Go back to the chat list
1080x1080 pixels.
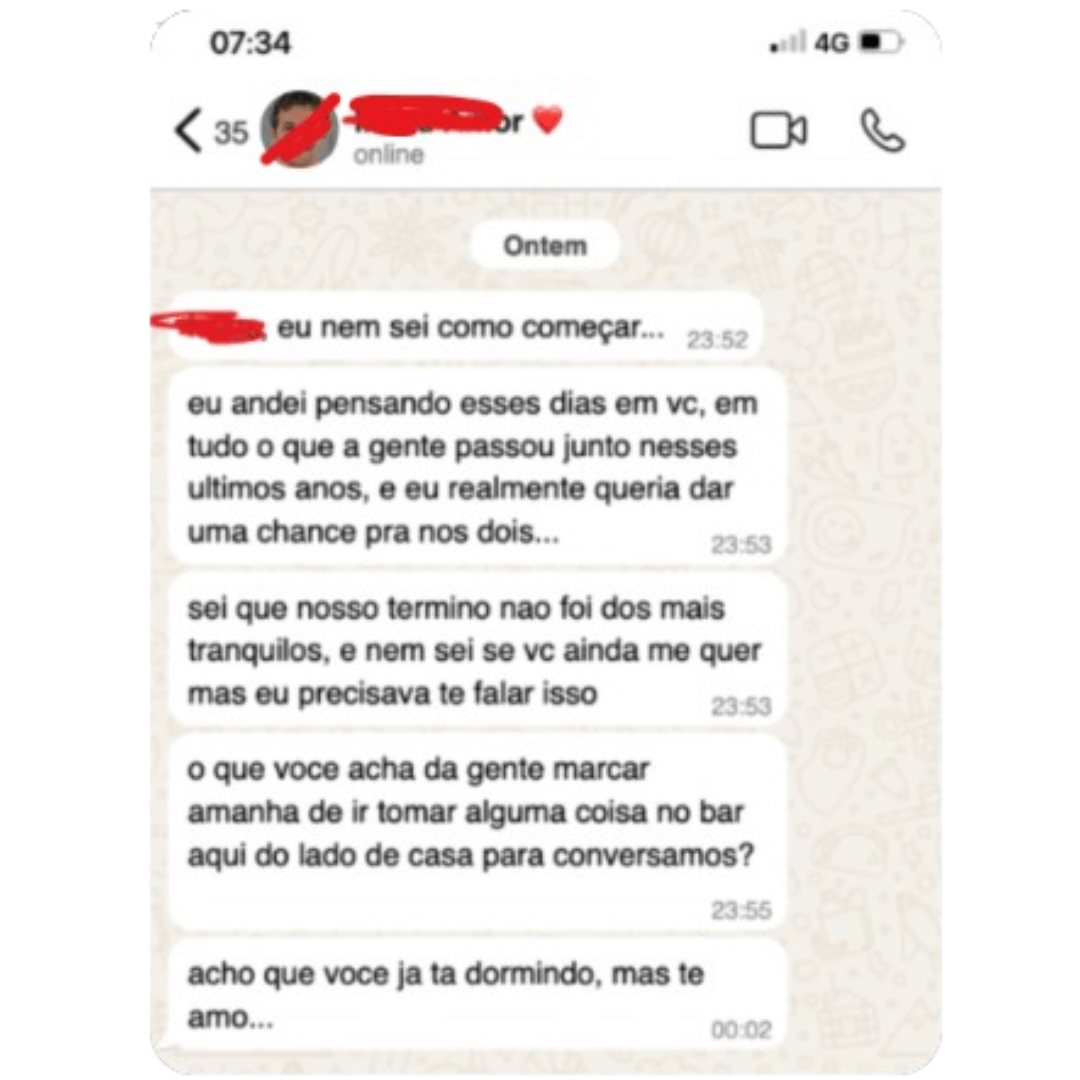(190, 131)
